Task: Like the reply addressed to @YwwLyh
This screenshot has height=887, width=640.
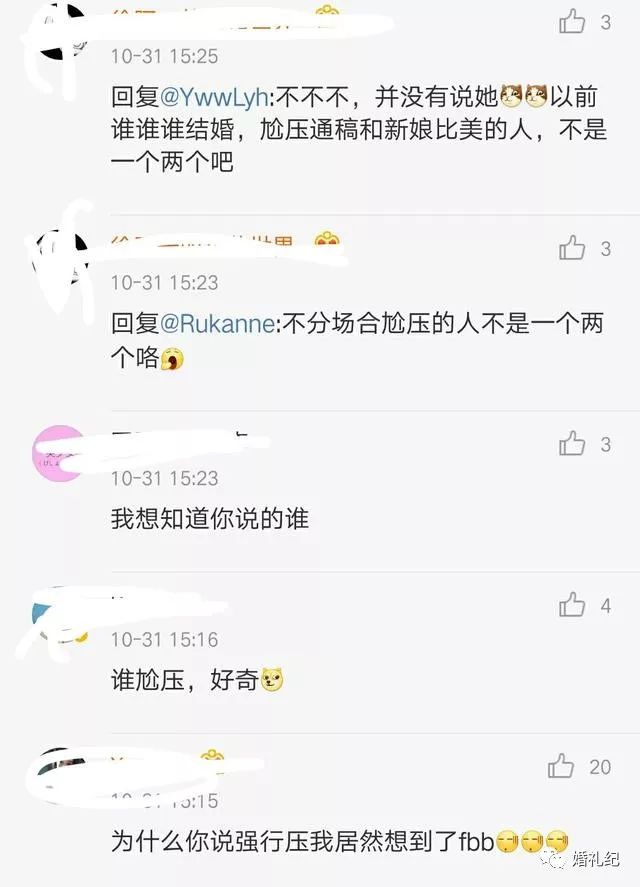Action: click(572, 21)
